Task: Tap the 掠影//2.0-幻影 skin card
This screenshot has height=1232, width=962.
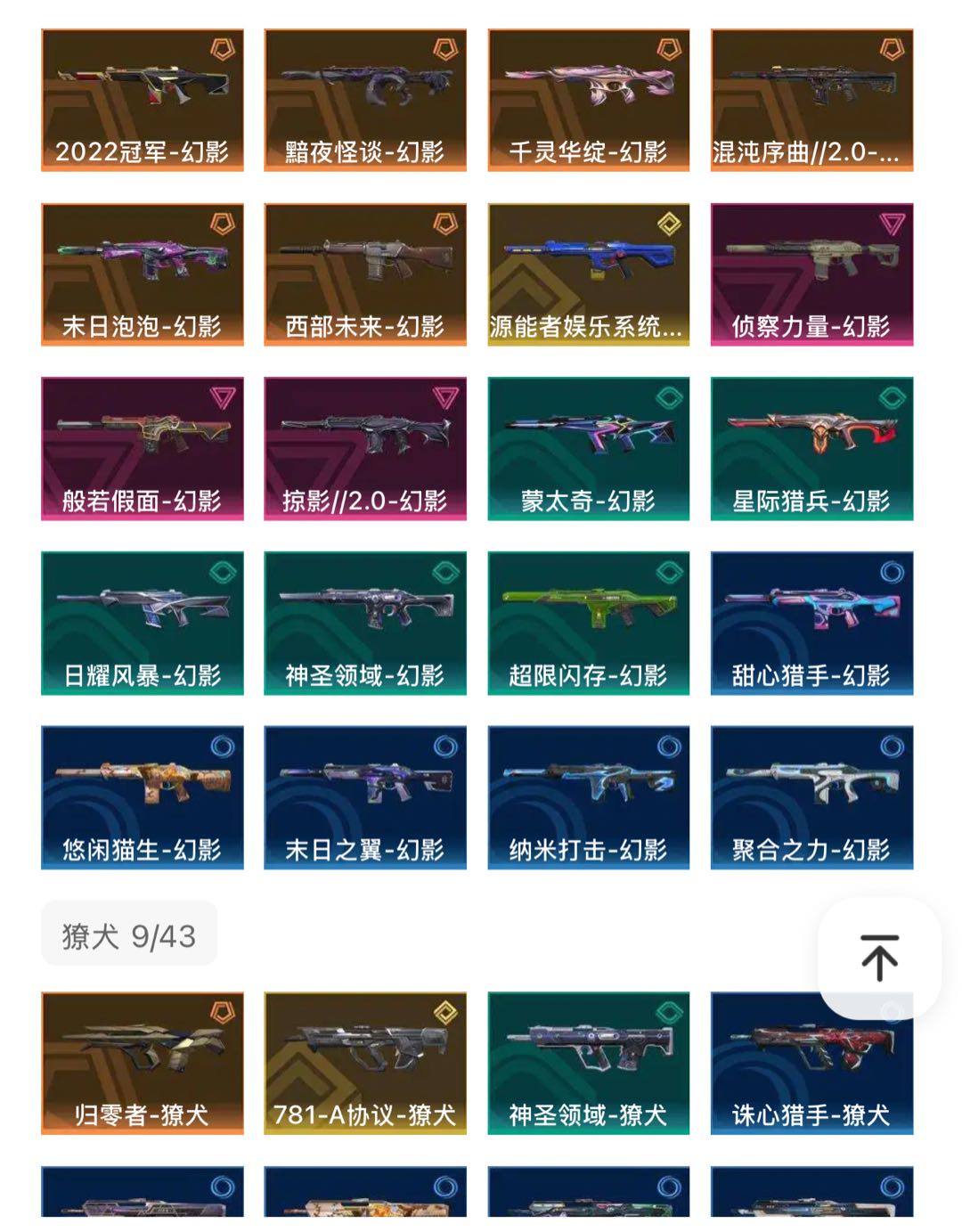Action: click(x=365, y=448)
